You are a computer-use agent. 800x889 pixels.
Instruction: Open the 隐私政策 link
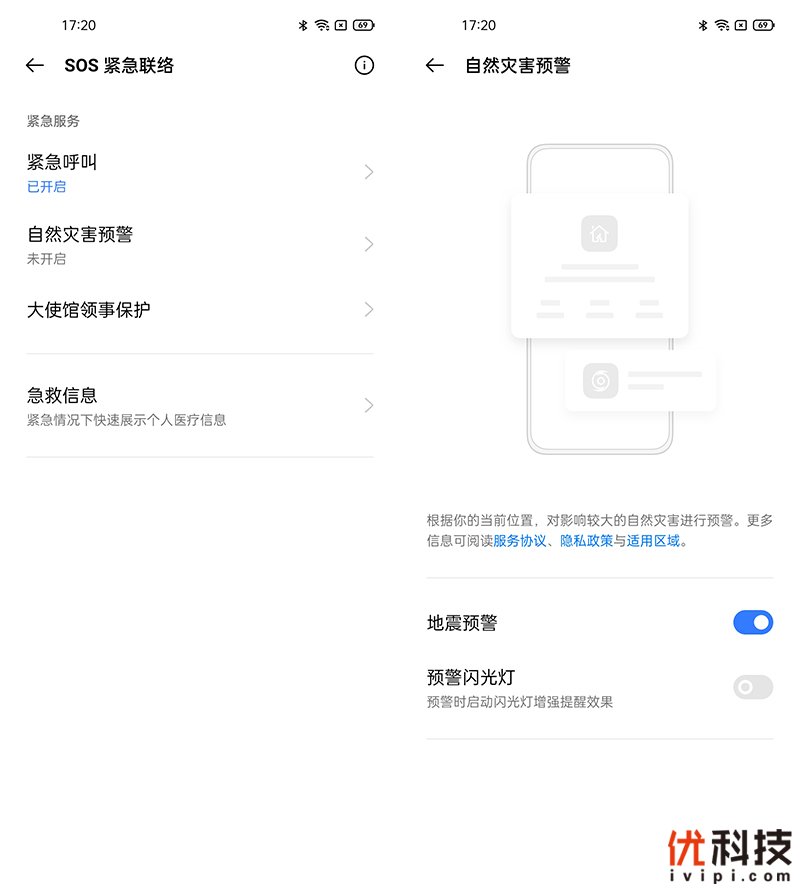click(x=586, y=541)
